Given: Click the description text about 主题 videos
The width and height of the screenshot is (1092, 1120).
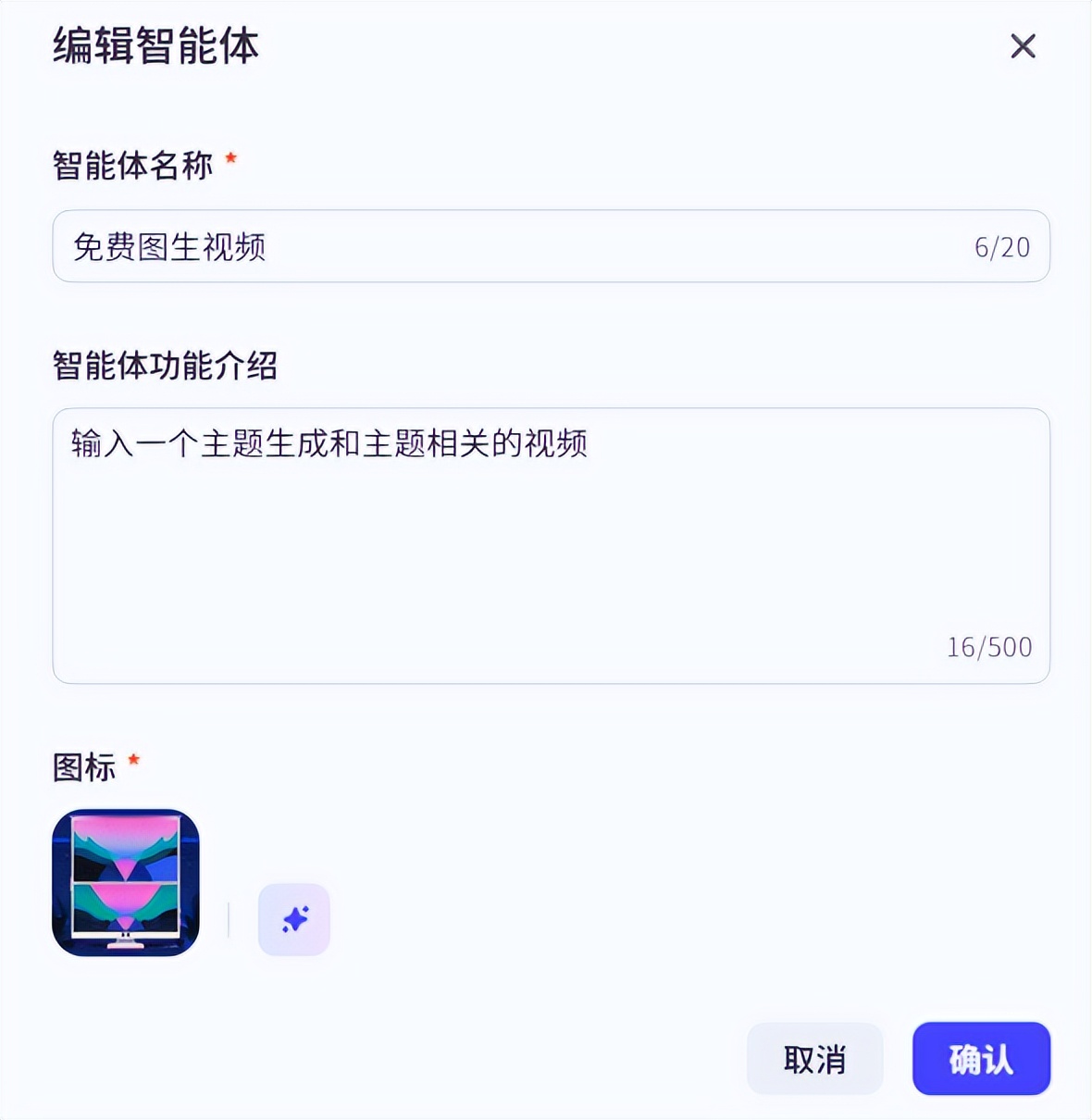Looking at the screenshot, I should tap(329, 445).
